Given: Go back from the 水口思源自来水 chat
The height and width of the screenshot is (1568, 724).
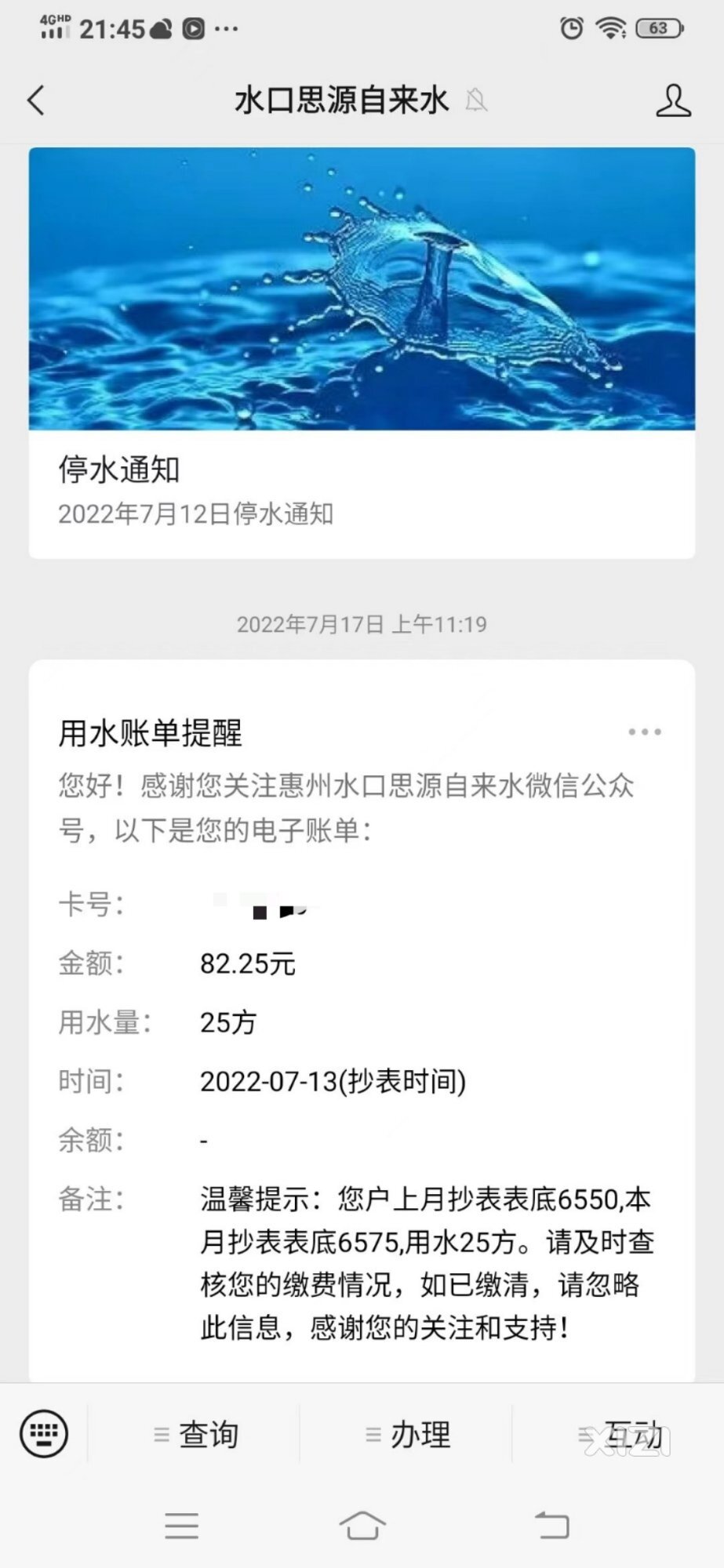Looking at the screenshot, I should click(36, 100).
